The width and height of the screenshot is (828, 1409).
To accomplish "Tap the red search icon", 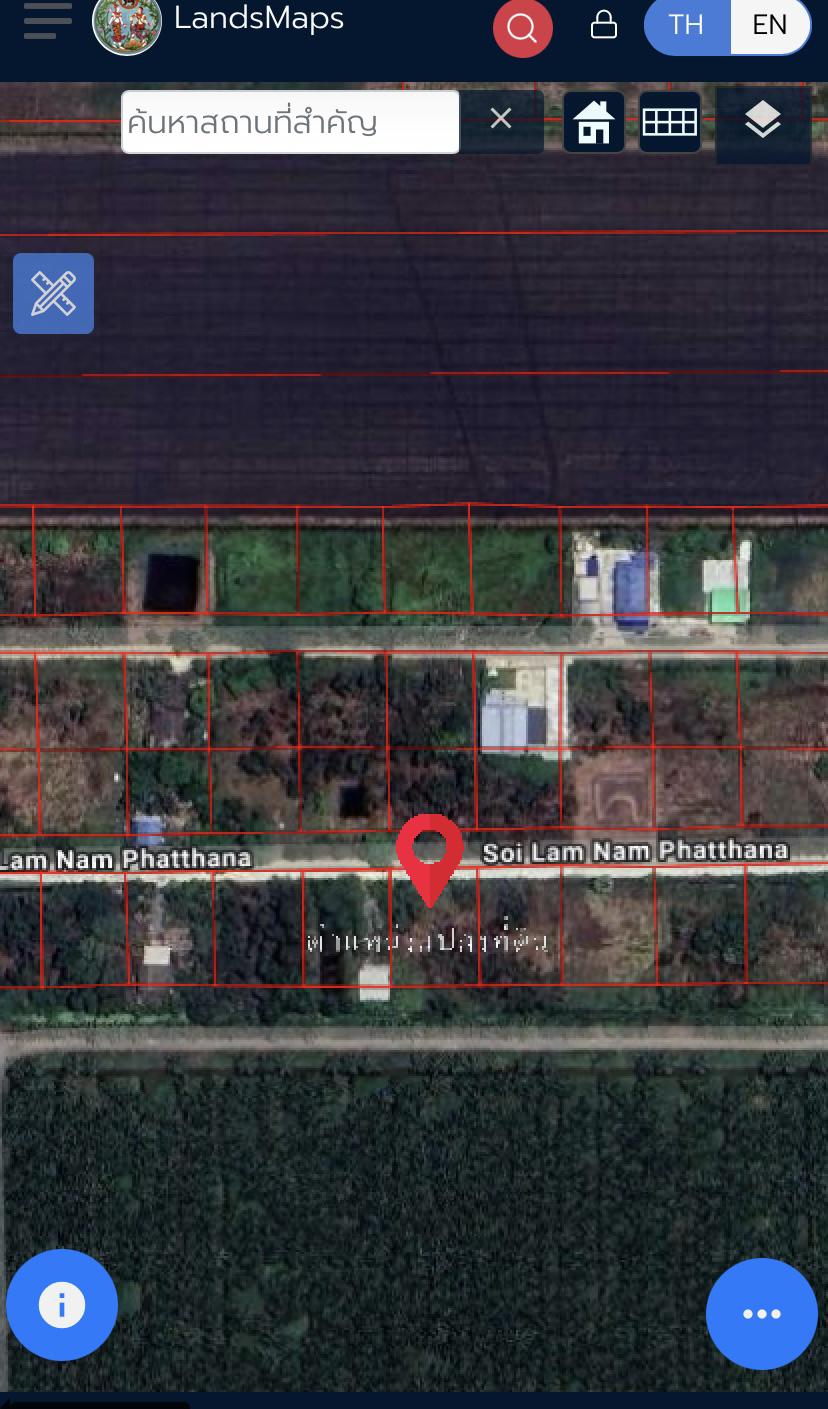I will pos(522,27).
